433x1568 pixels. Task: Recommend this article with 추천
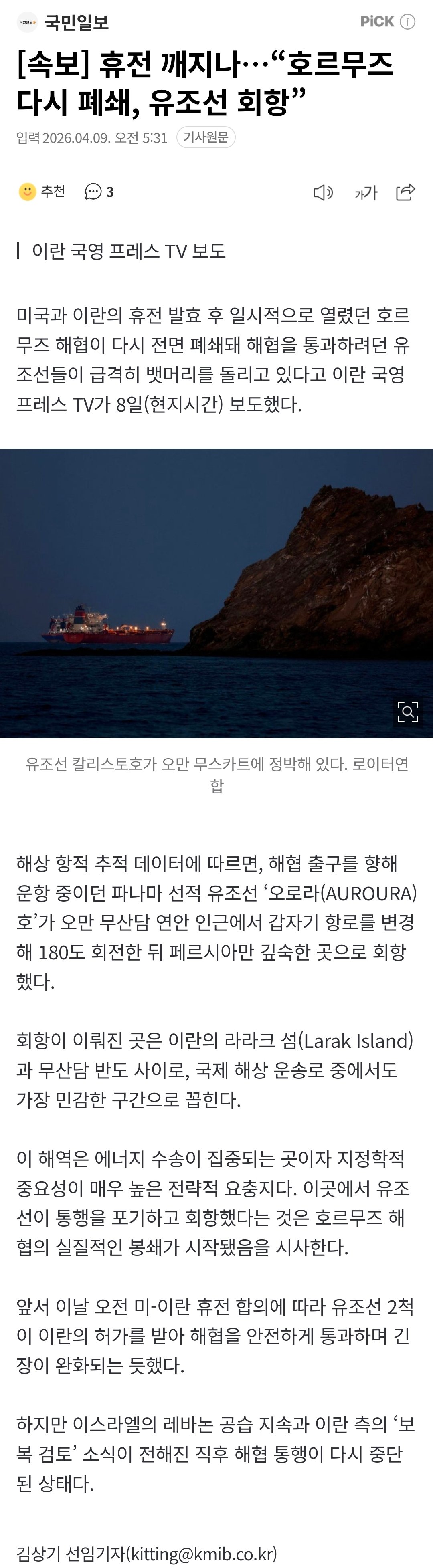point(42,192)
